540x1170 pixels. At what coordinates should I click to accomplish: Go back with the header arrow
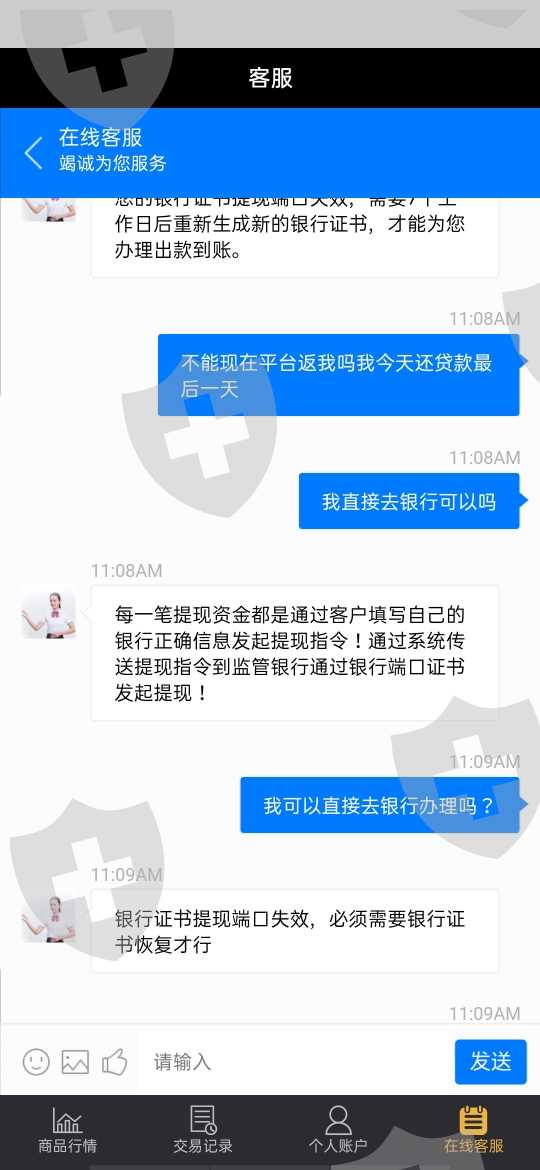tap(34, 152)
